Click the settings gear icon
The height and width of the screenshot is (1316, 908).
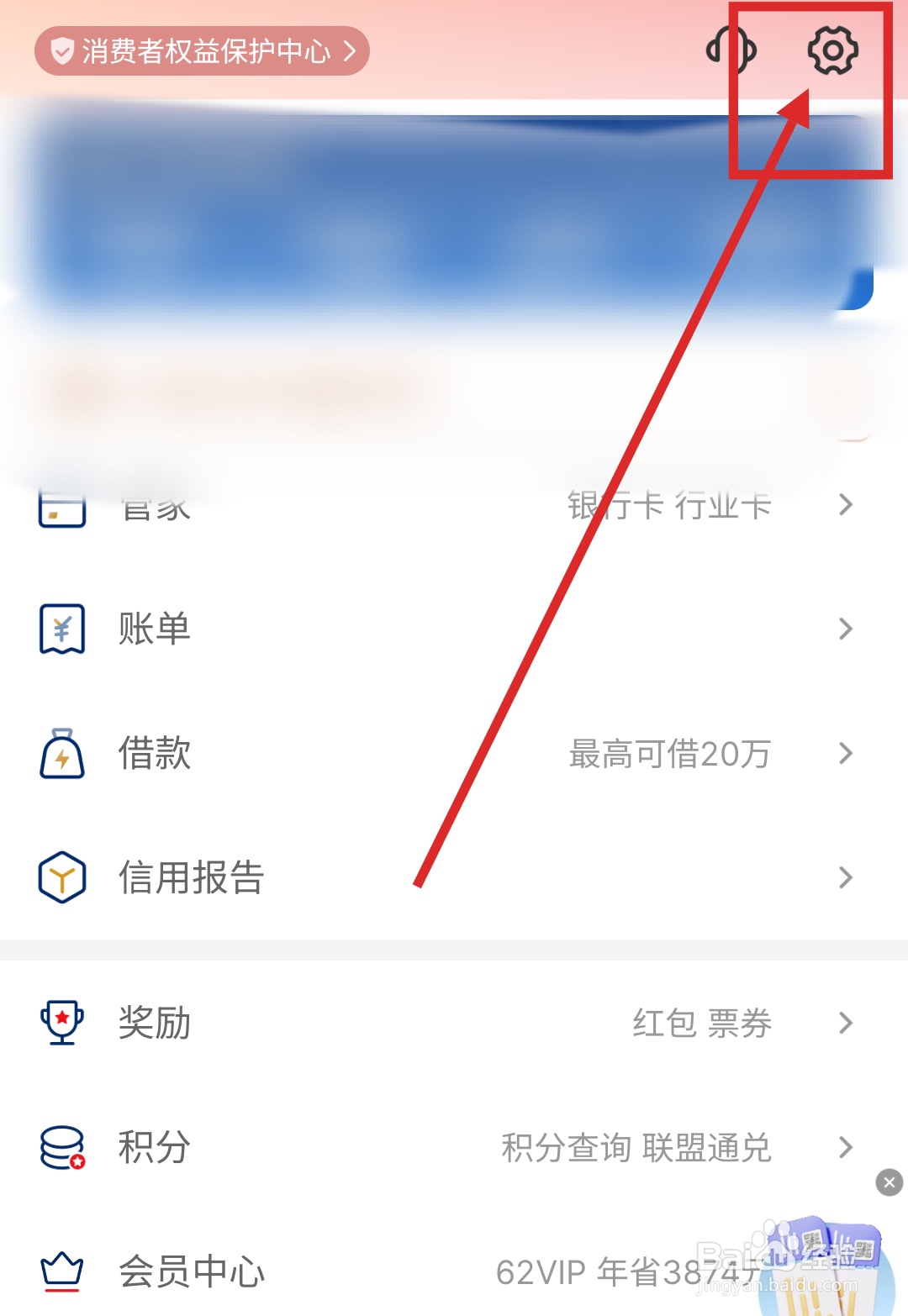[833, 50]
